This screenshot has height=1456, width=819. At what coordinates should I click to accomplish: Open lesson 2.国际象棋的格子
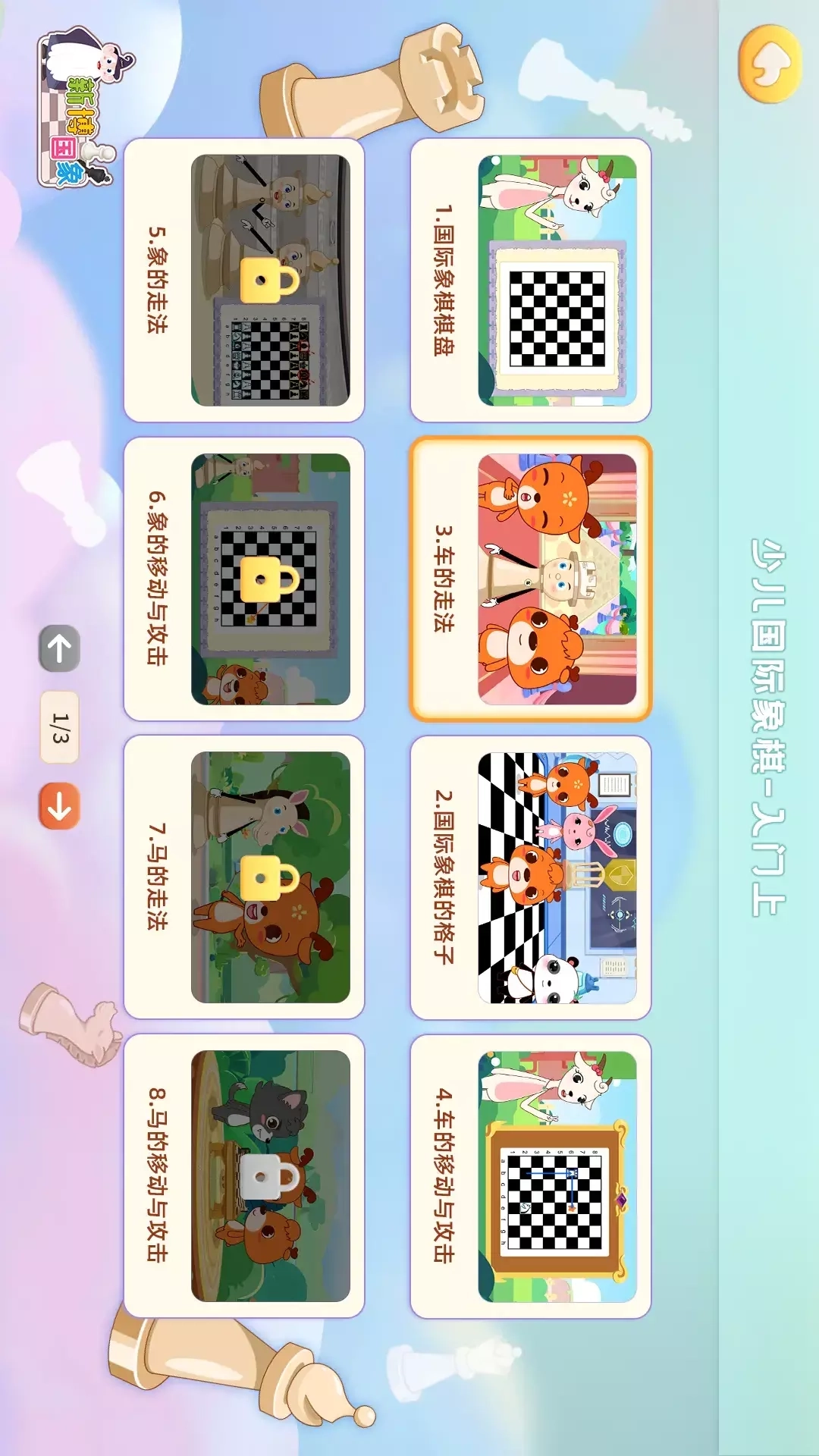531,877
